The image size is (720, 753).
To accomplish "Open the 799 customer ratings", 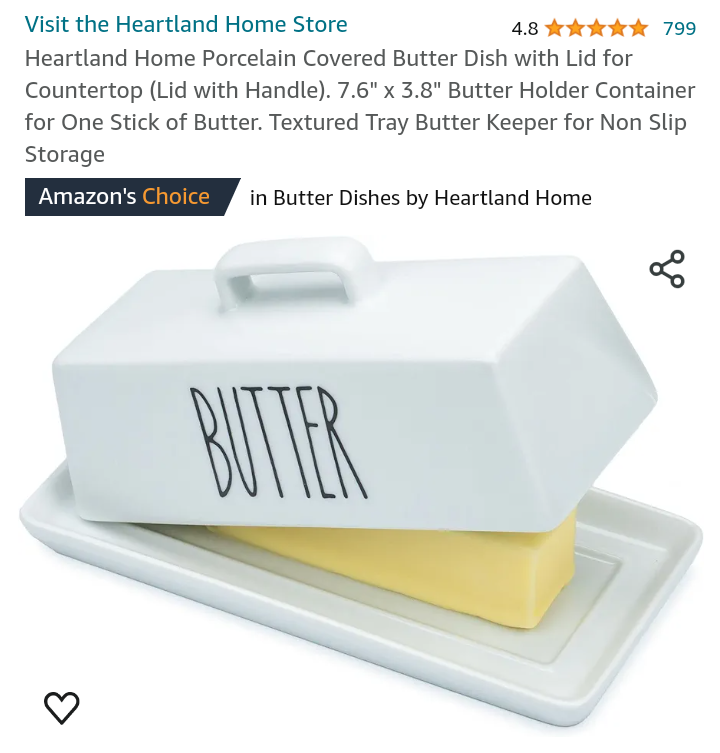I will coord(679,28).
